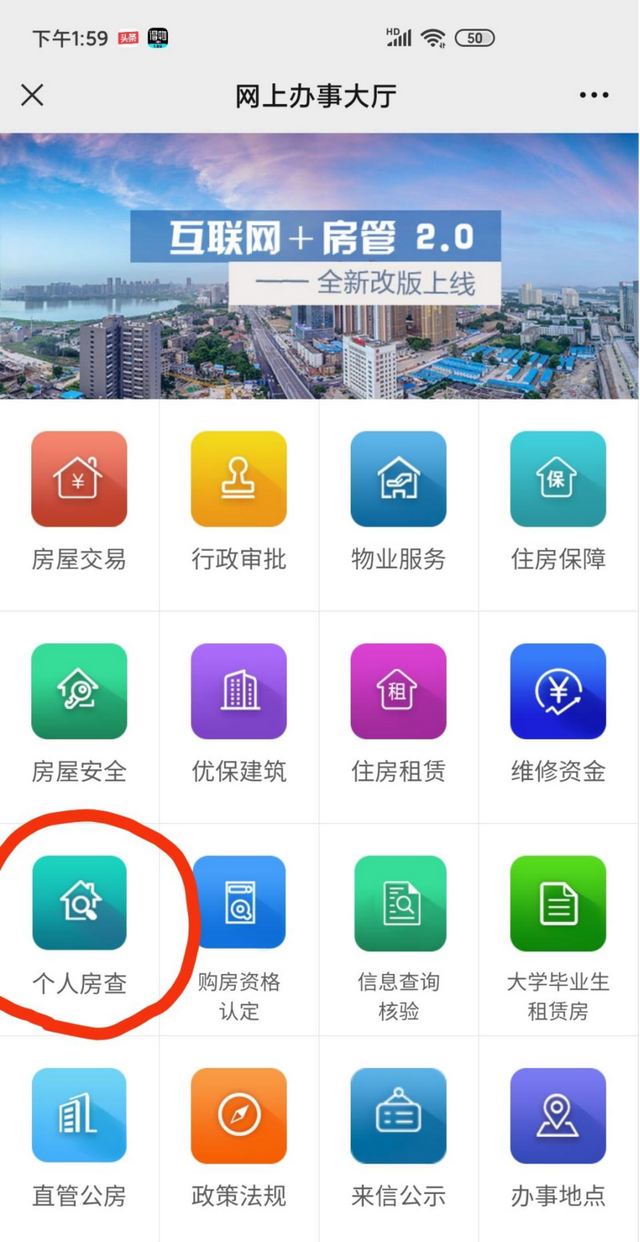Go to 购房资格认定
Viewport: 640px width, 1242px height.
coord(239,927)
